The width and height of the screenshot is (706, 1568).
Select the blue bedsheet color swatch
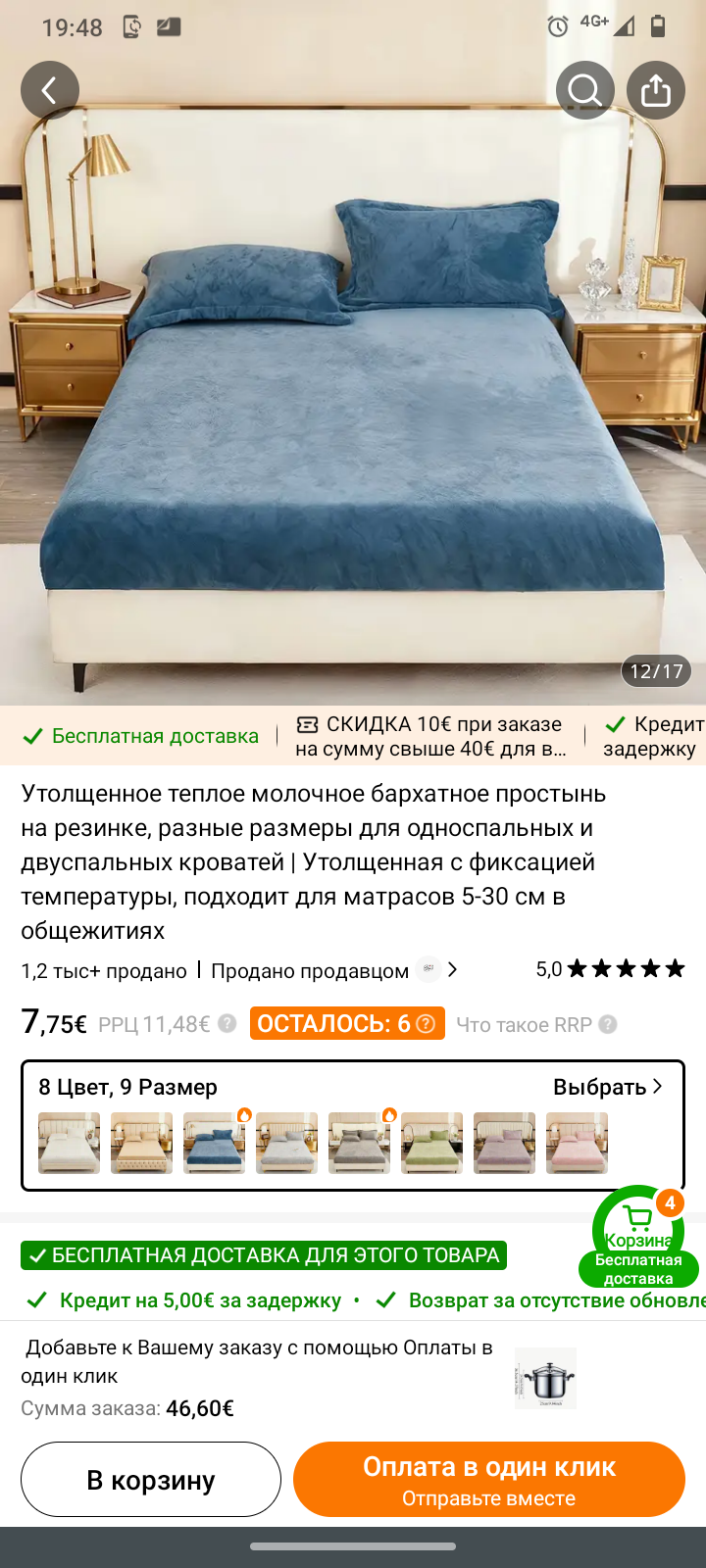pyautogui.click(x=214, y=1143)
